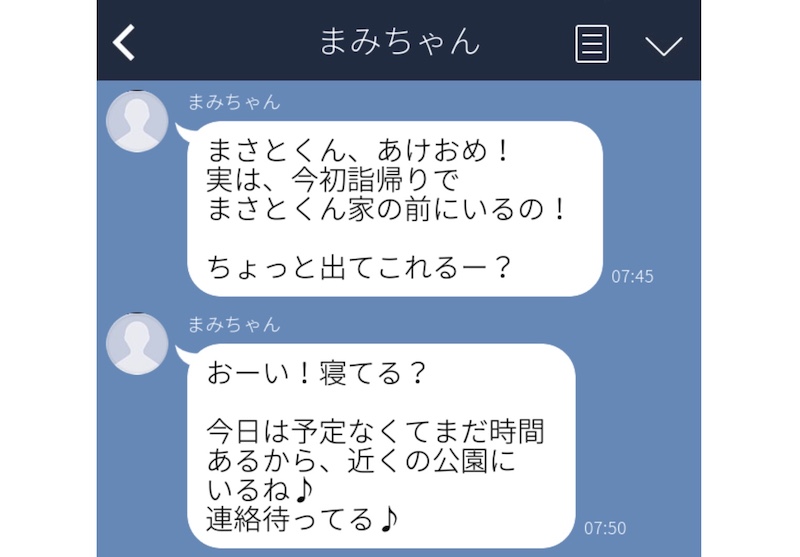Go back from the まみちゃん chat
The image size is (800, 557).
coord(124,43)
